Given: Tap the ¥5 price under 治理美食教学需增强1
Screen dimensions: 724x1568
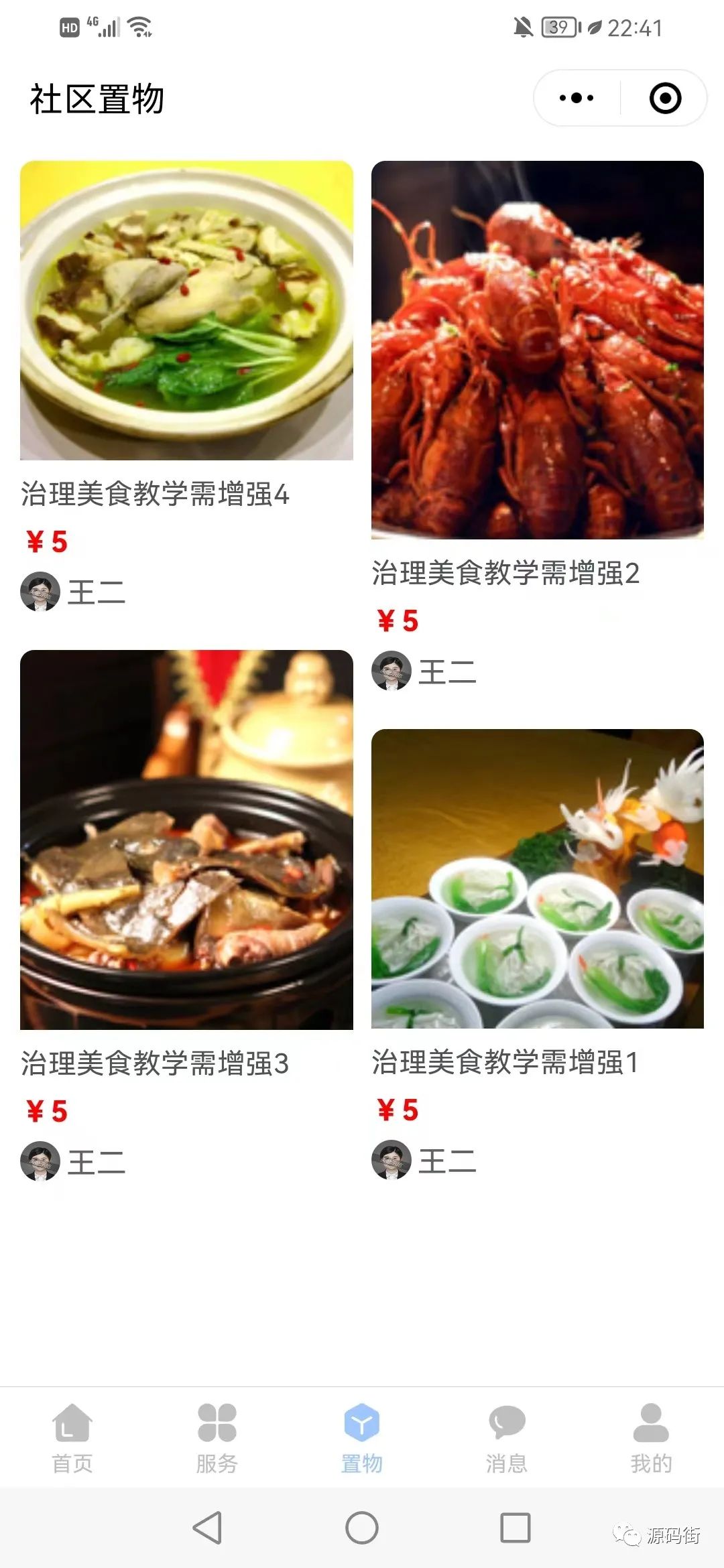Looking at the screenshot, I should (398, 1108).
